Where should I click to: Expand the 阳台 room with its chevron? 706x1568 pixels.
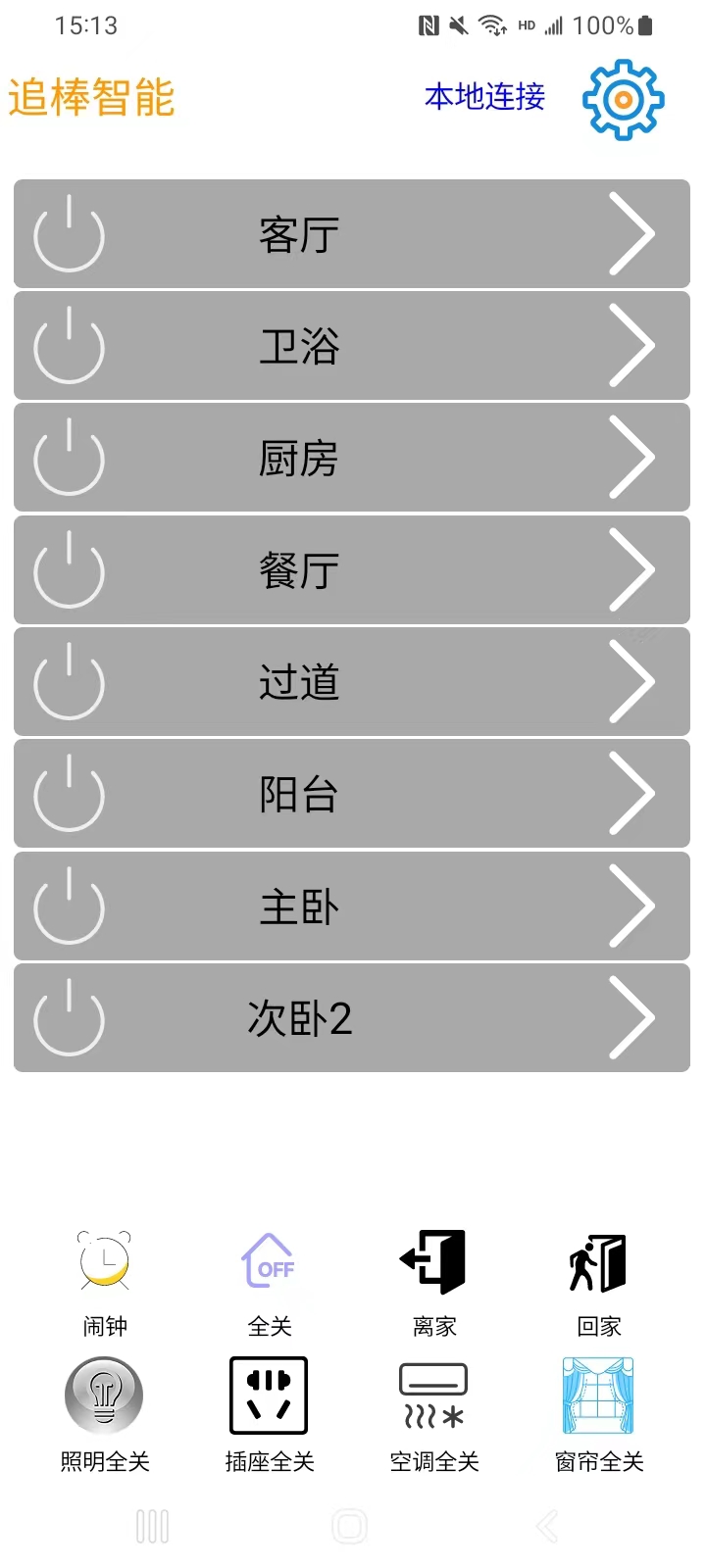[x=637, y=794]
